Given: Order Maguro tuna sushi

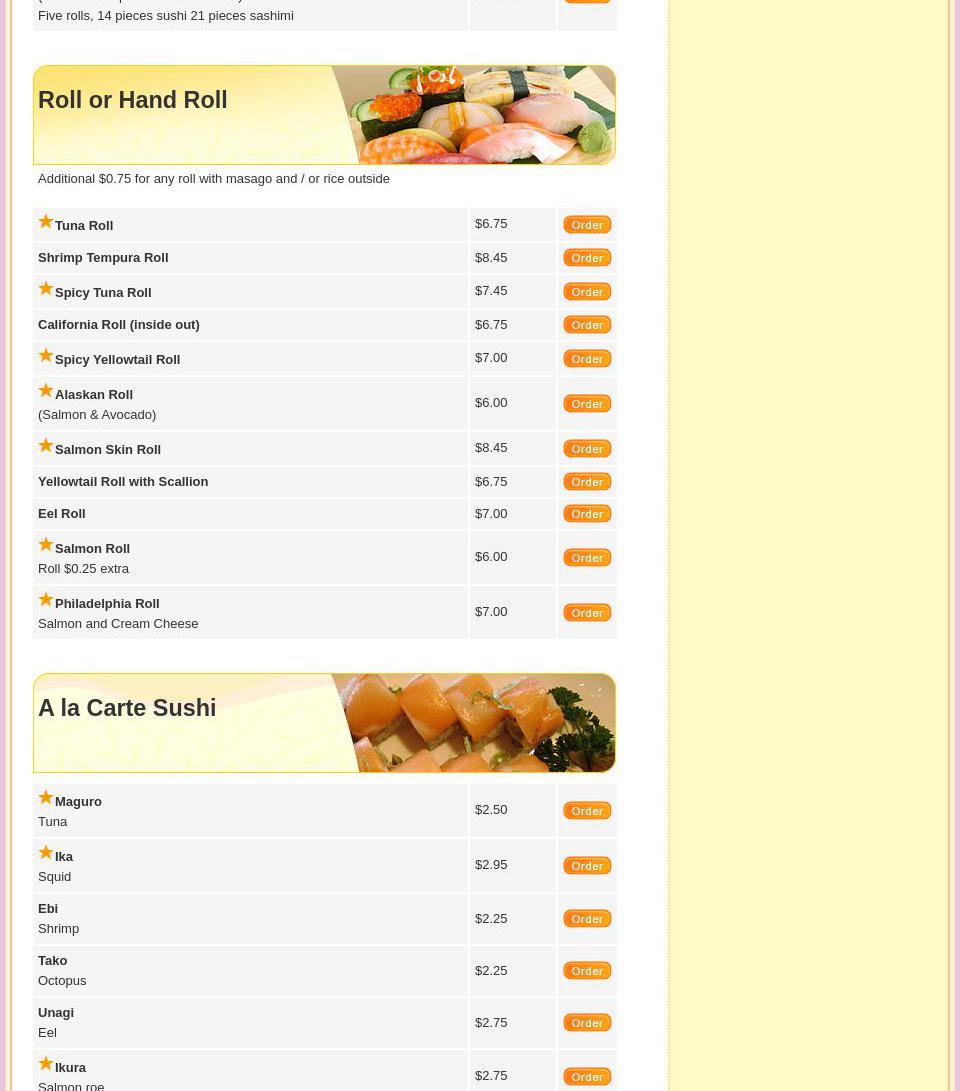Looking at the screenshot, I should point(587,811).
